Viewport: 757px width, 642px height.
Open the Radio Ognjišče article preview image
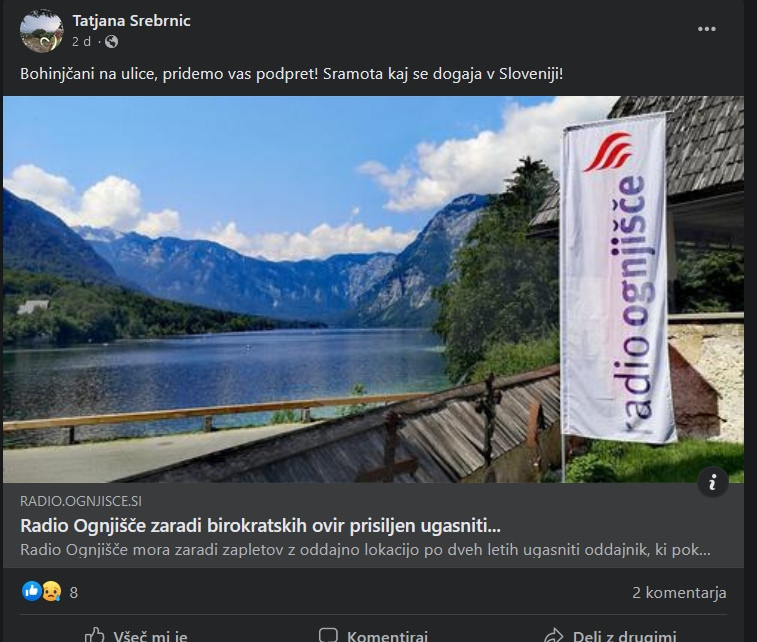[x=372, y=289]
